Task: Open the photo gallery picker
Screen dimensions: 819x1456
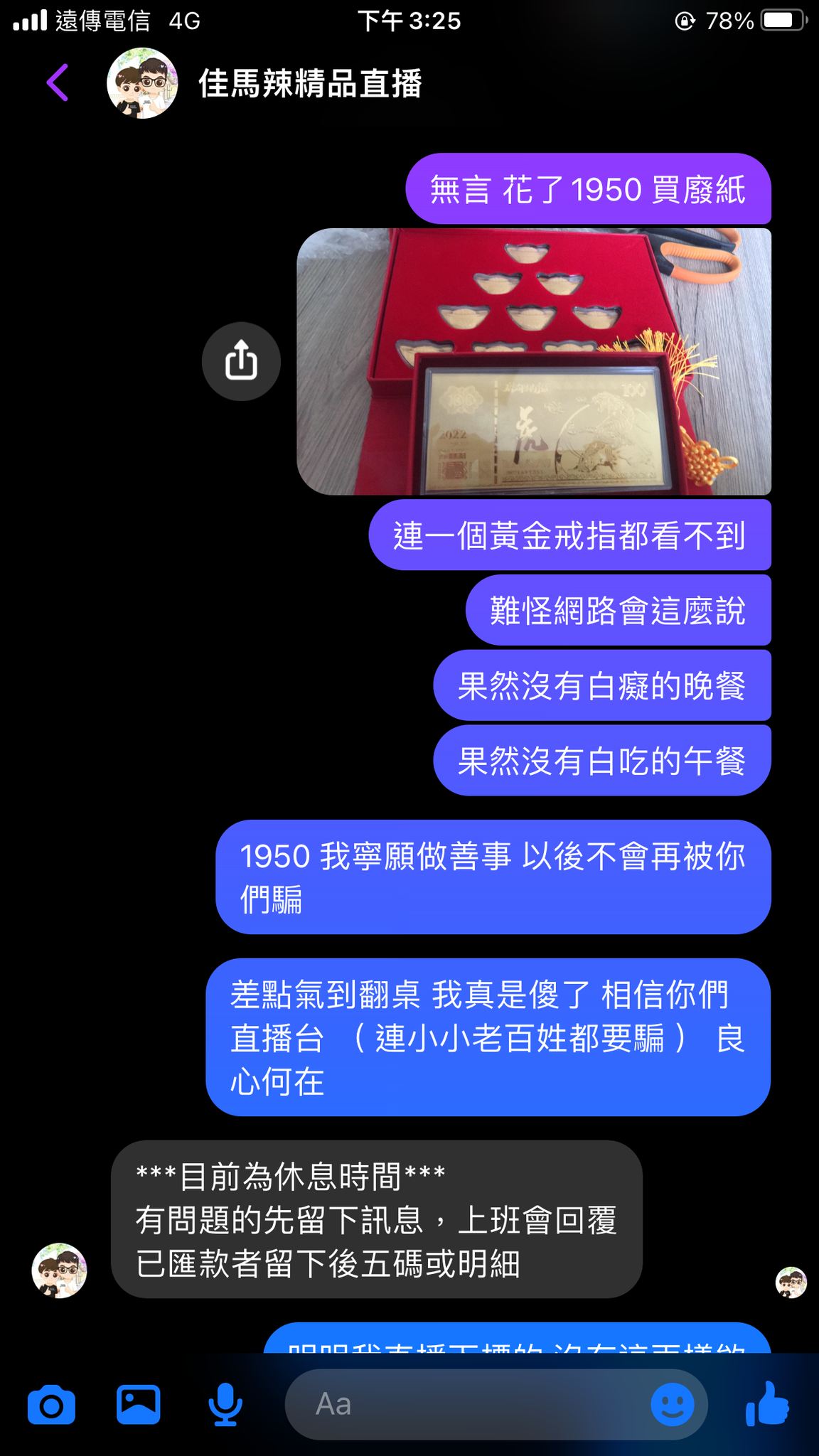Action: (138, 1405)
